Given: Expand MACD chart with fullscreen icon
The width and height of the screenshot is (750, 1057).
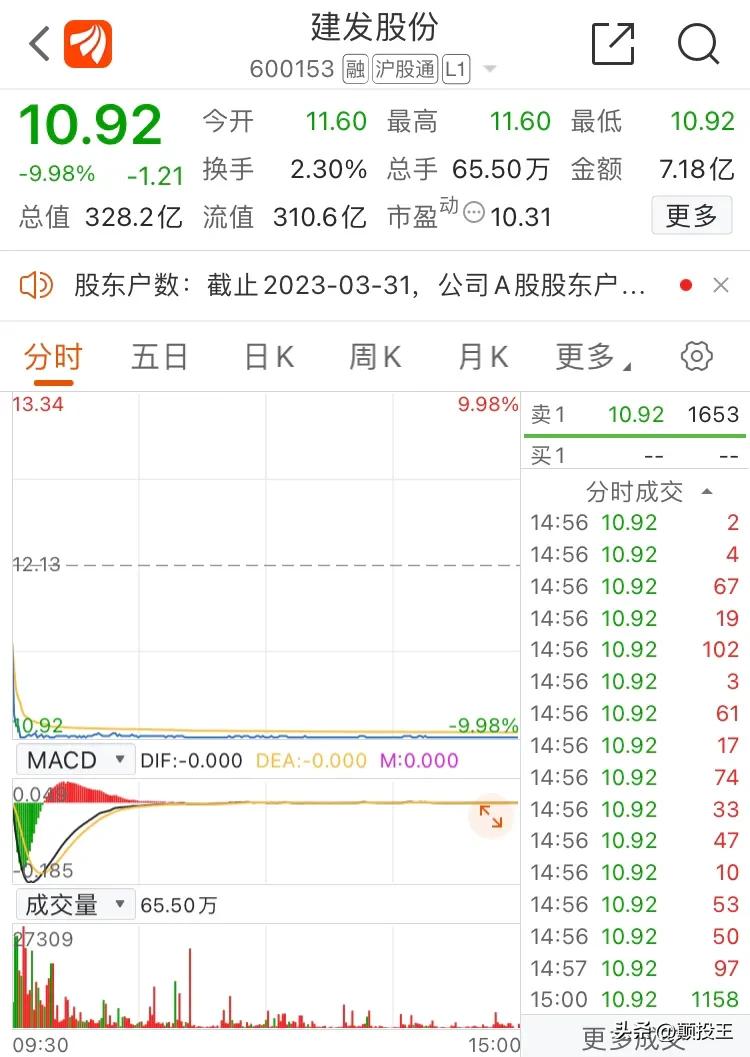Looking at the screenshot, I should click(x=490, y=817).
